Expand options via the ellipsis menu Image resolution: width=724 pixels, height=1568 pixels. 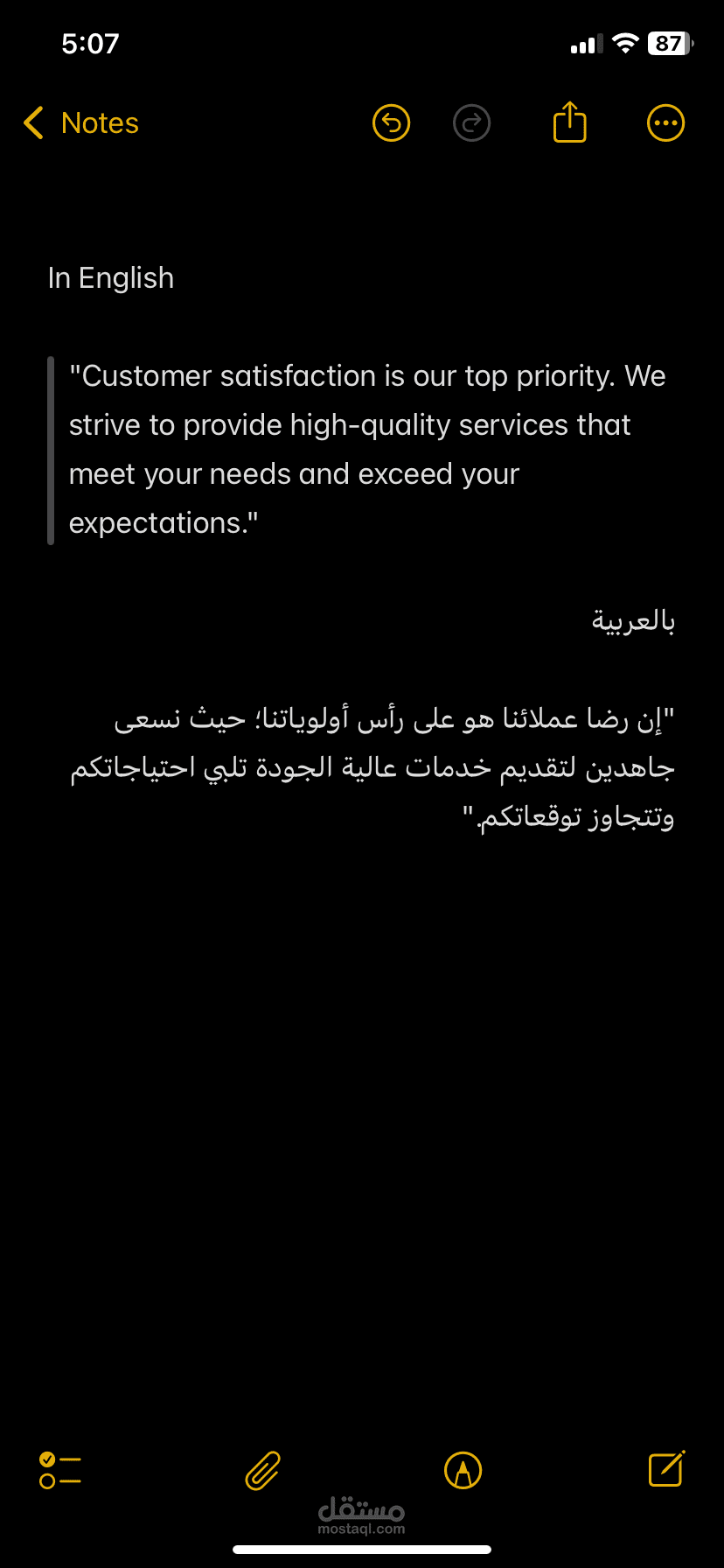pos(665,122)
